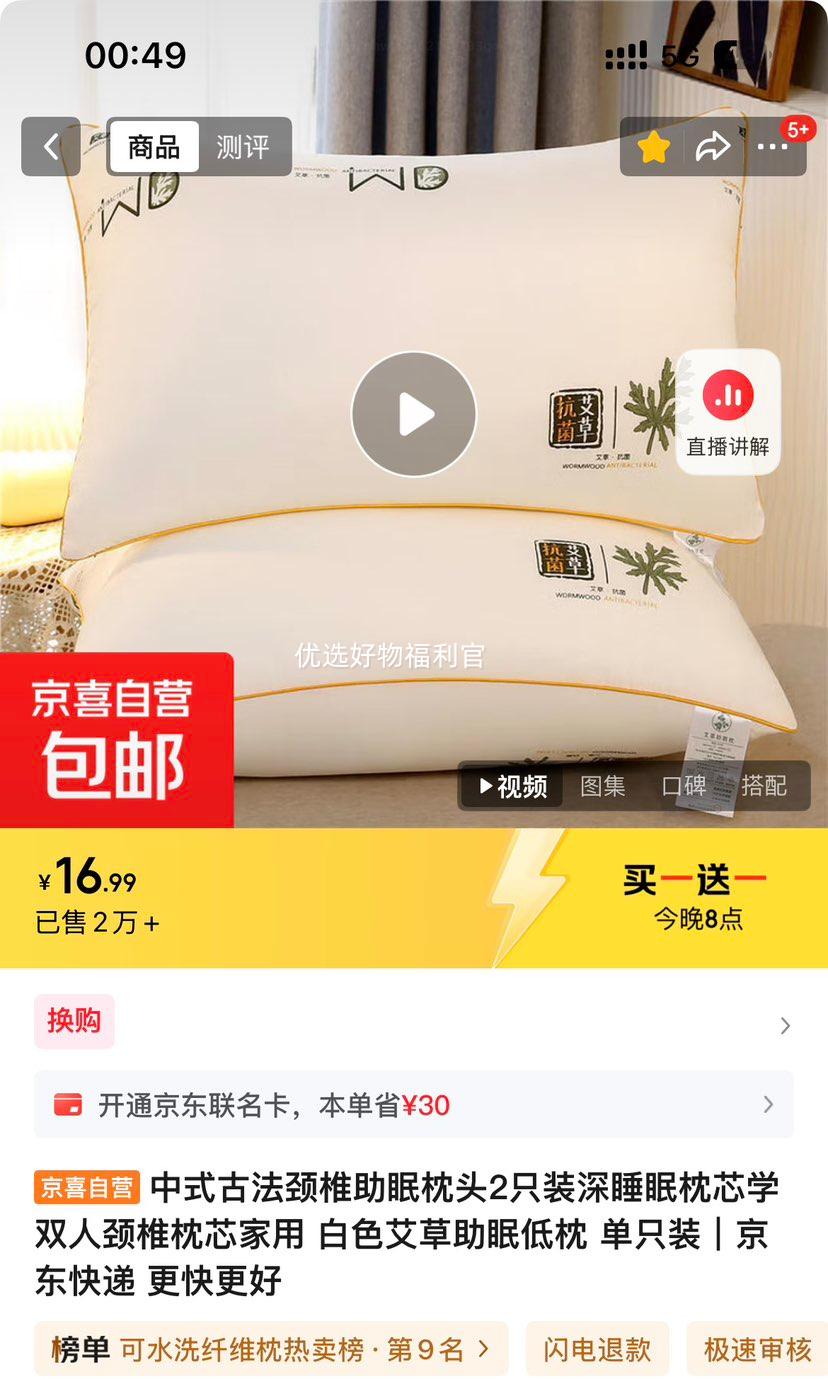The width and height of the screenshot is (828, 1379).
Task: Go back using the top-left arrow
Action: point(51,147)
